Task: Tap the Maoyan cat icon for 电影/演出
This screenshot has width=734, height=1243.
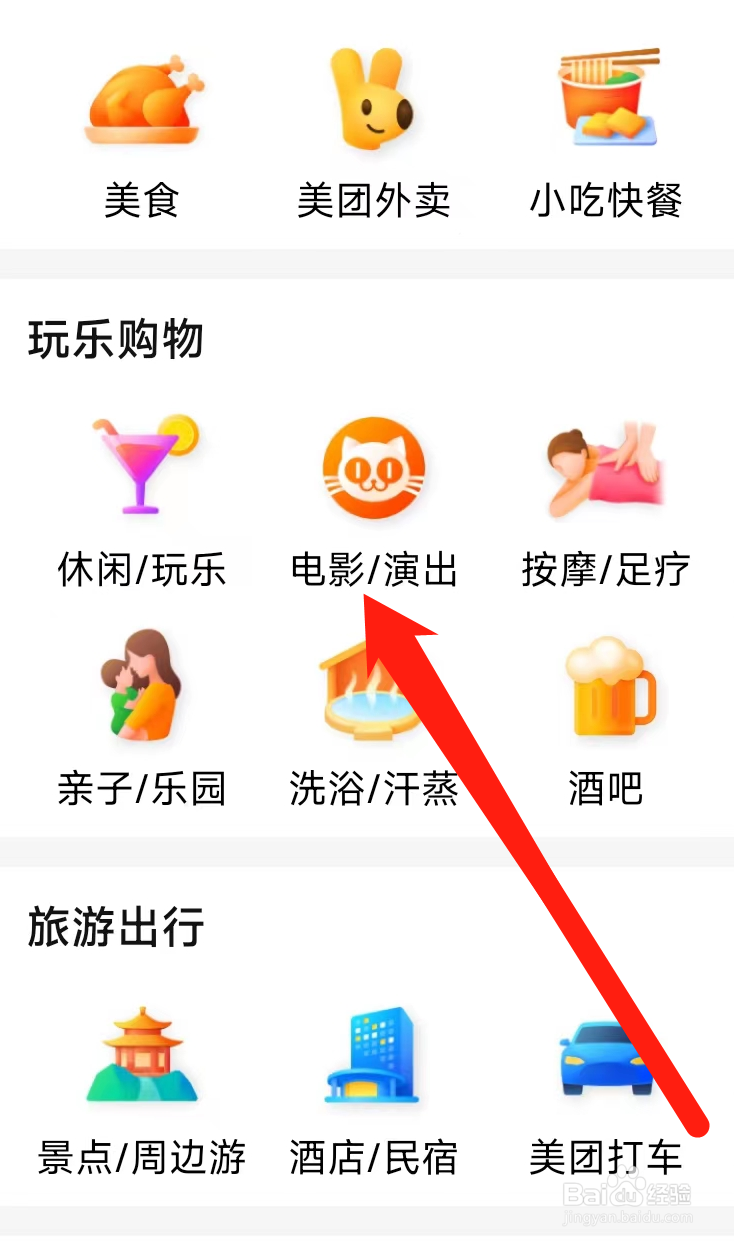Action: tap(374, 467)
